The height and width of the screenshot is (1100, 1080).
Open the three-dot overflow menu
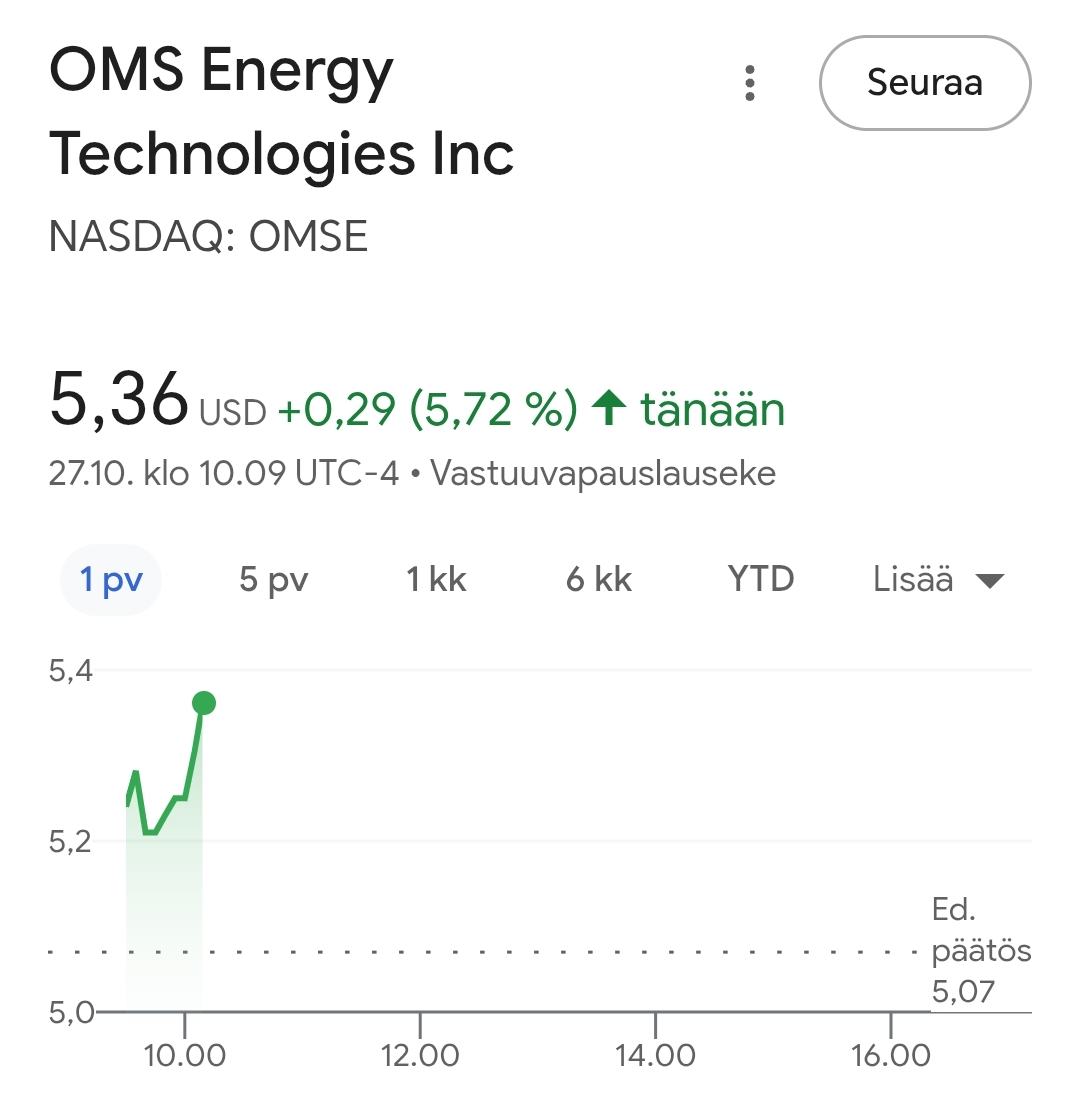pos(750,83)
